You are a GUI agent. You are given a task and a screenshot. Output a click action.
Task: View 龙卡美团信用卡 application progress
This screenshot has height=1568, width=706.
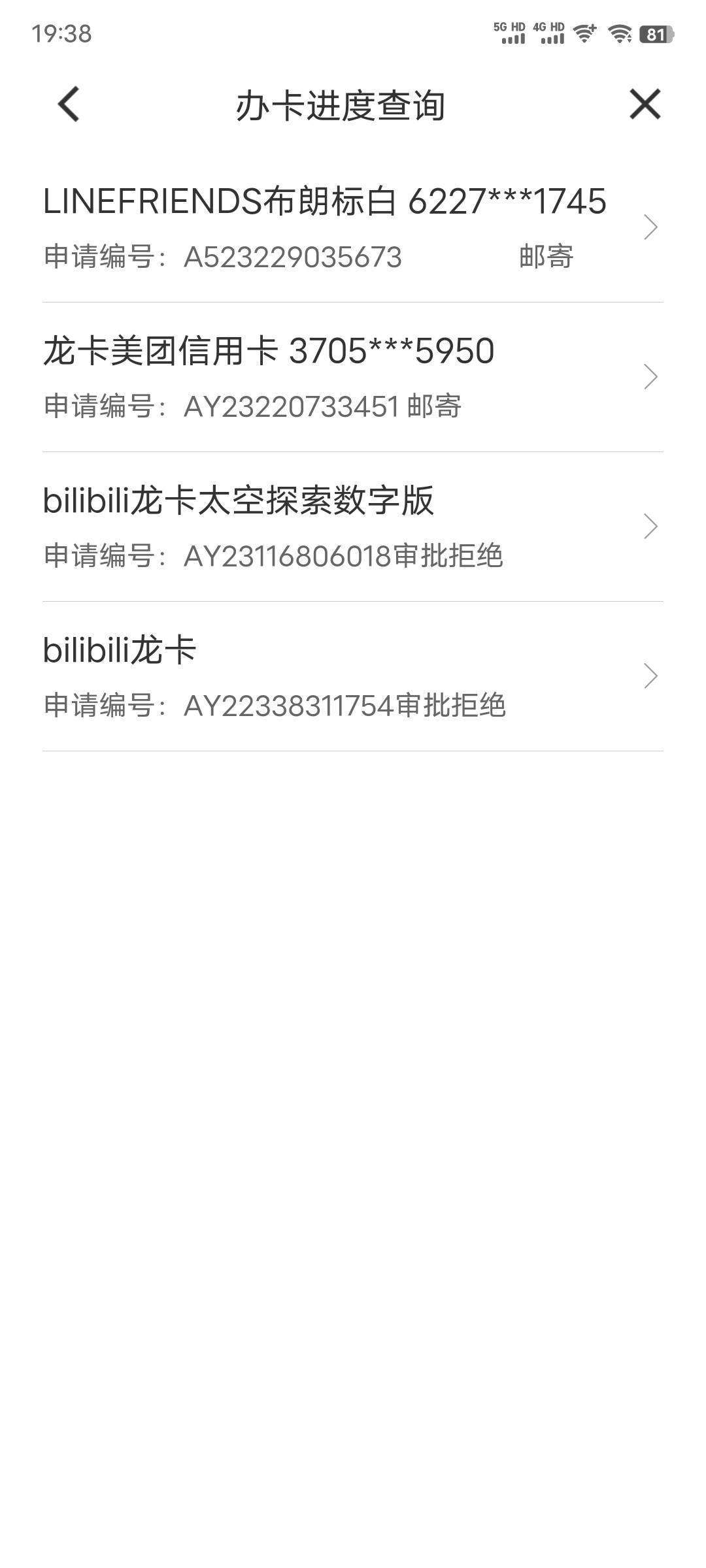353,377
